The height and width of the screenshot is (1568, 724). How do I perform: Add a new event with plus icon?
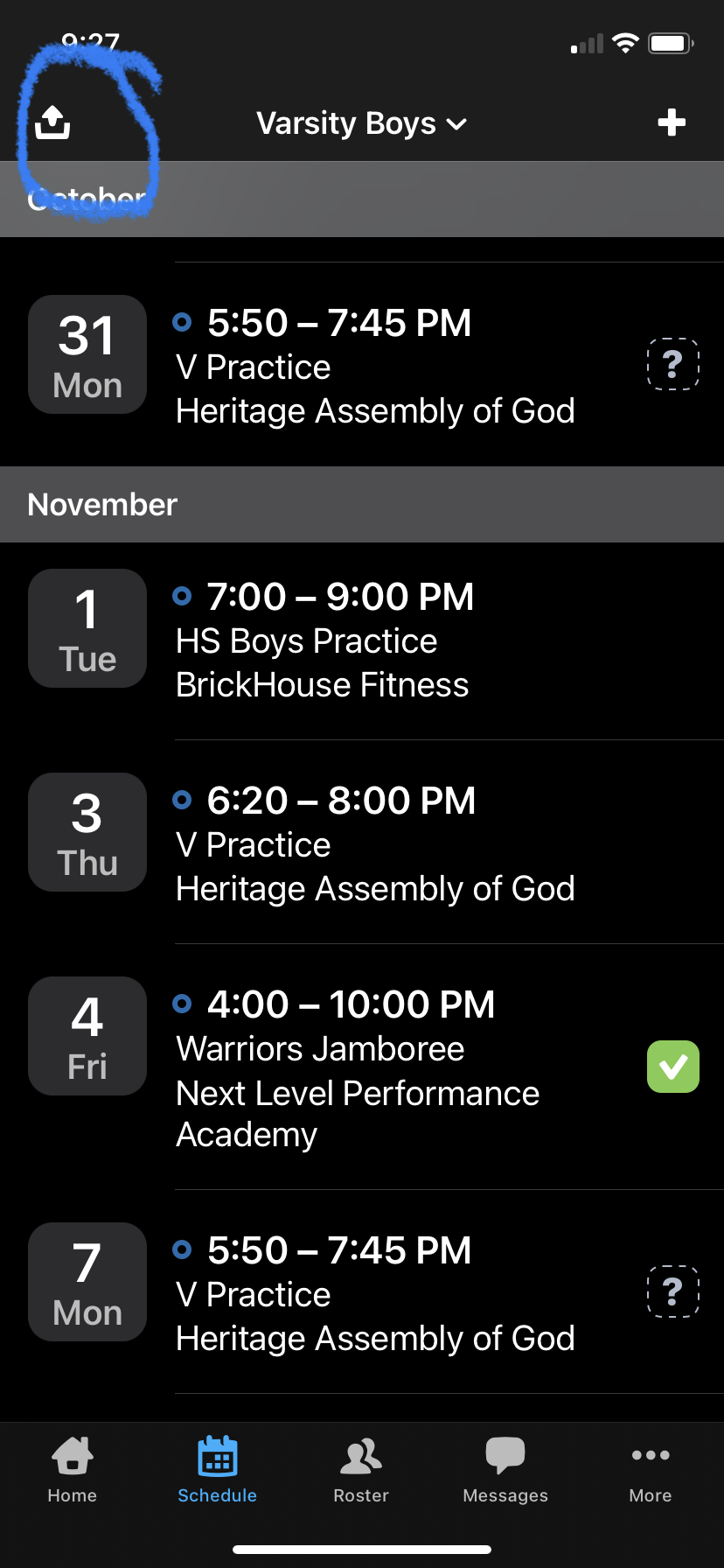pos(672,122)
